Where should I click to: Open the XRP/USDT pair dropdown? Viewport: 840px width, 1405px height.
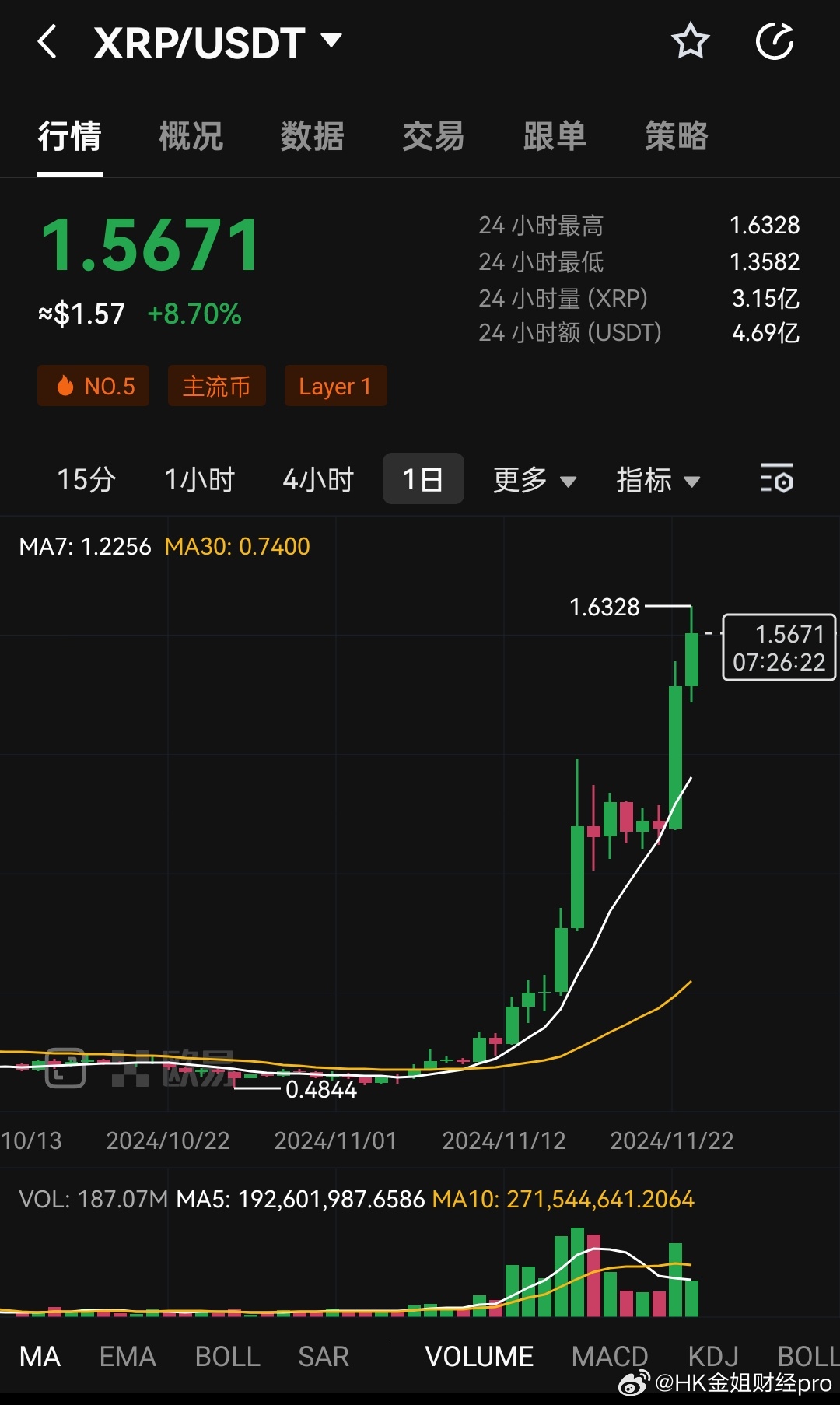pyautogui.click(x=331, y=40)
